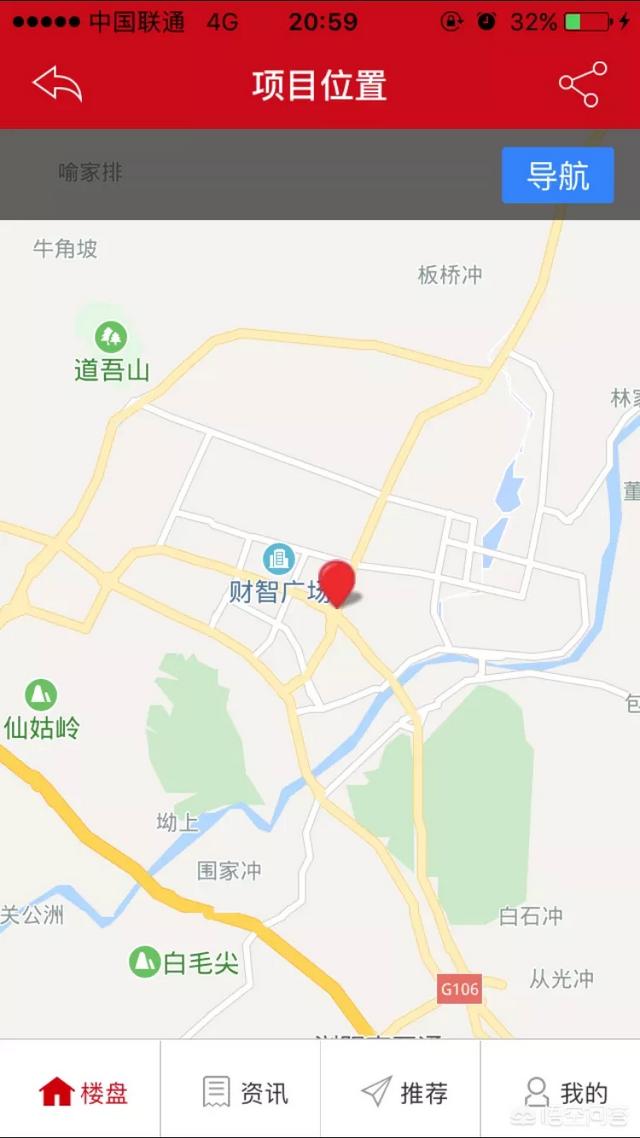Image resolution: width=640 pixels, height=1138 pixels.
Task: Go back with the arrow icon
Action: [x=57, y=85]
